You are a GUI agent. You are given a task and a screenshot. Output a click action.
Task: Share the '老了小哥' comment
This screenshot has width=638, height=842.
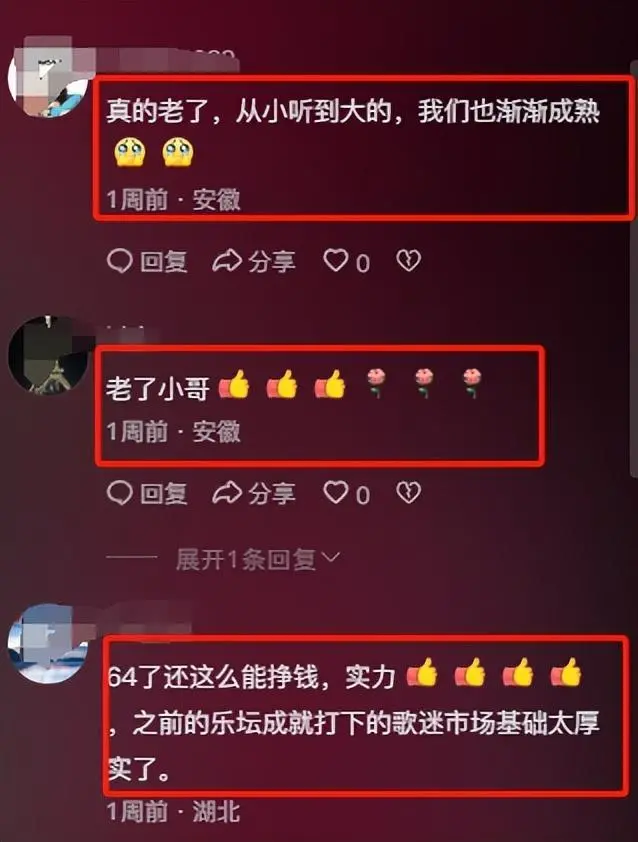(x=255, y=493)
